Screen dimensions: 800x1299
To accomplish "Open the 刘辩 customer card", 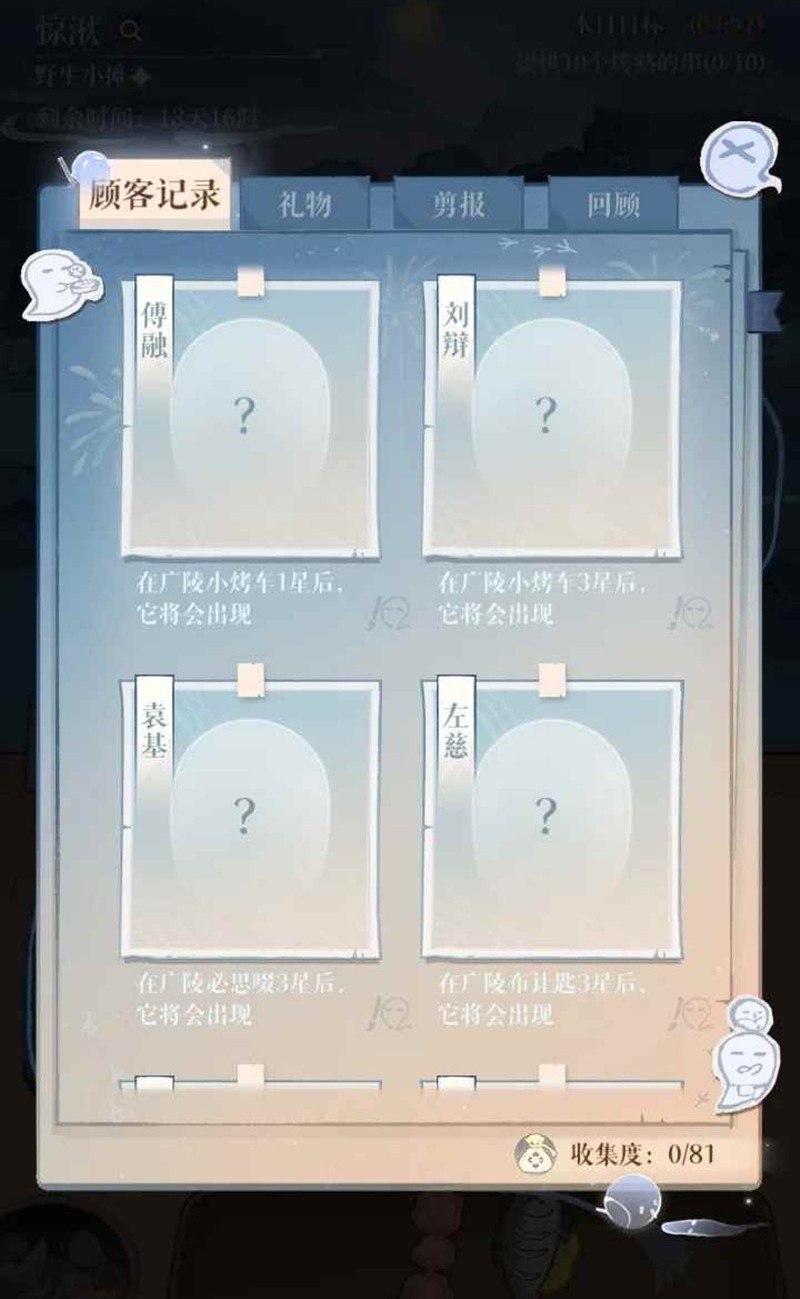I will tap(552, 417).
